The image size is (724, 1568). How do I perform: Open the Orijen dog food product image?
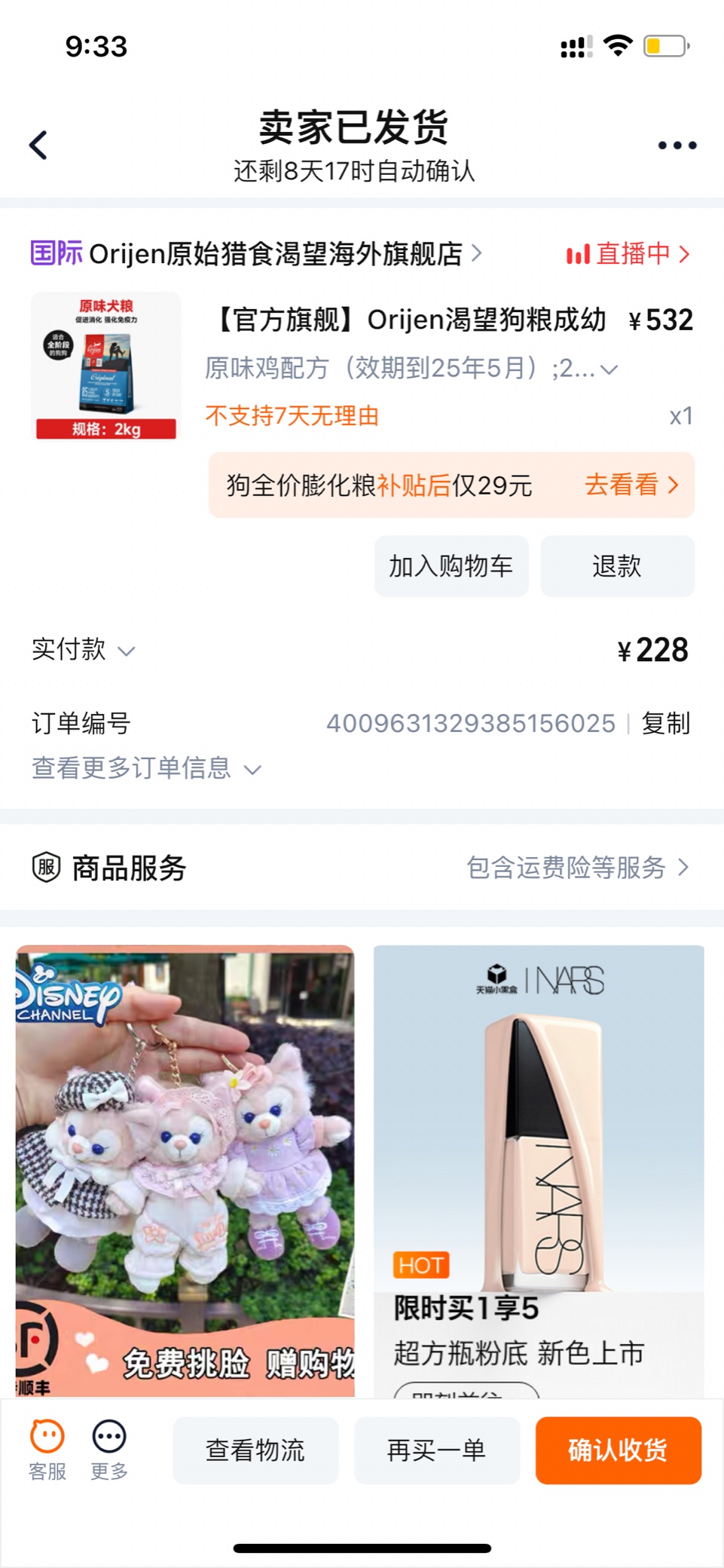[x=106, y=366]
